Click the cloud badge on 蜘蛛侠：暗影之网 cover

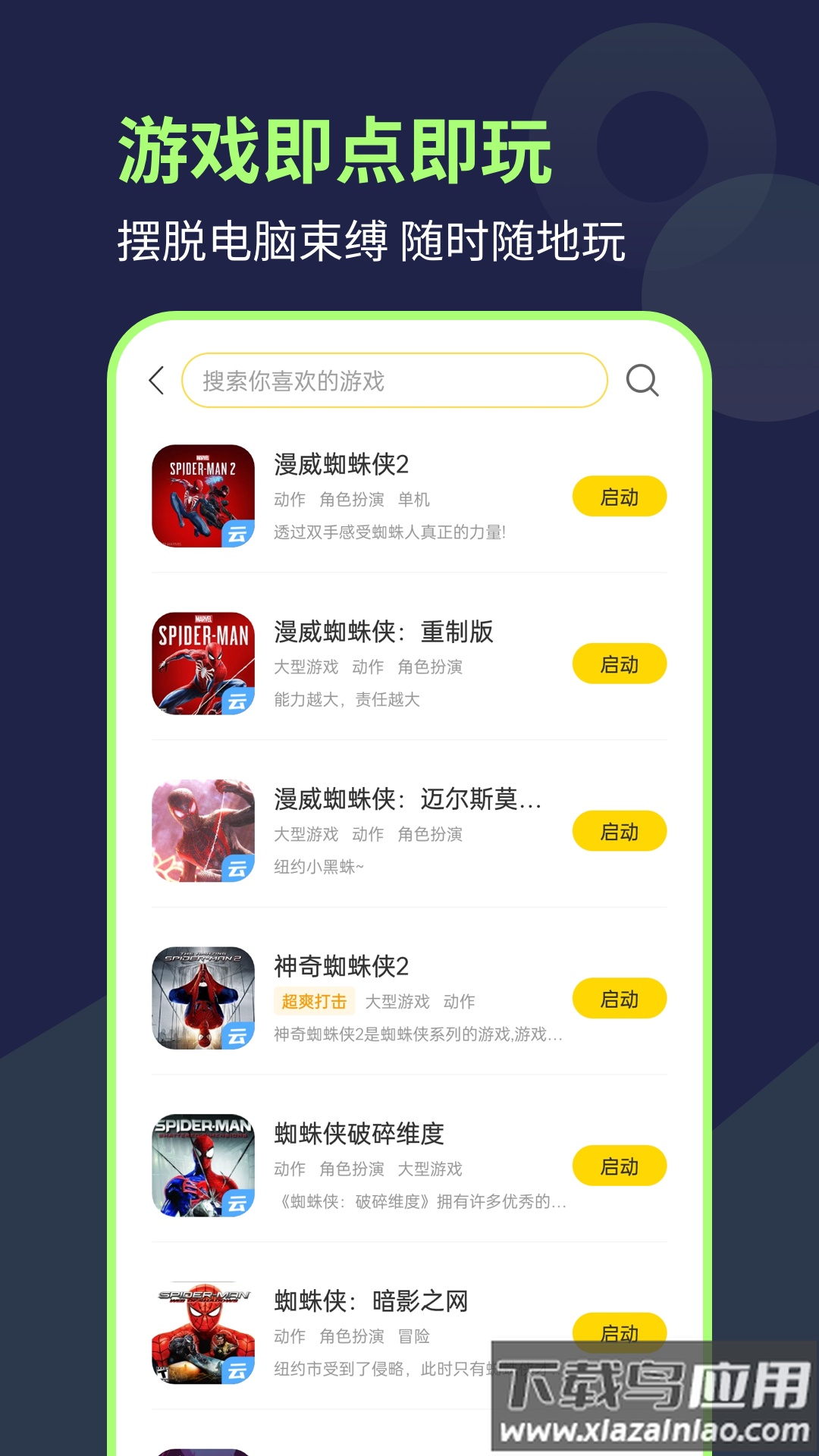pyautogui.click(x=237, y=1370)
